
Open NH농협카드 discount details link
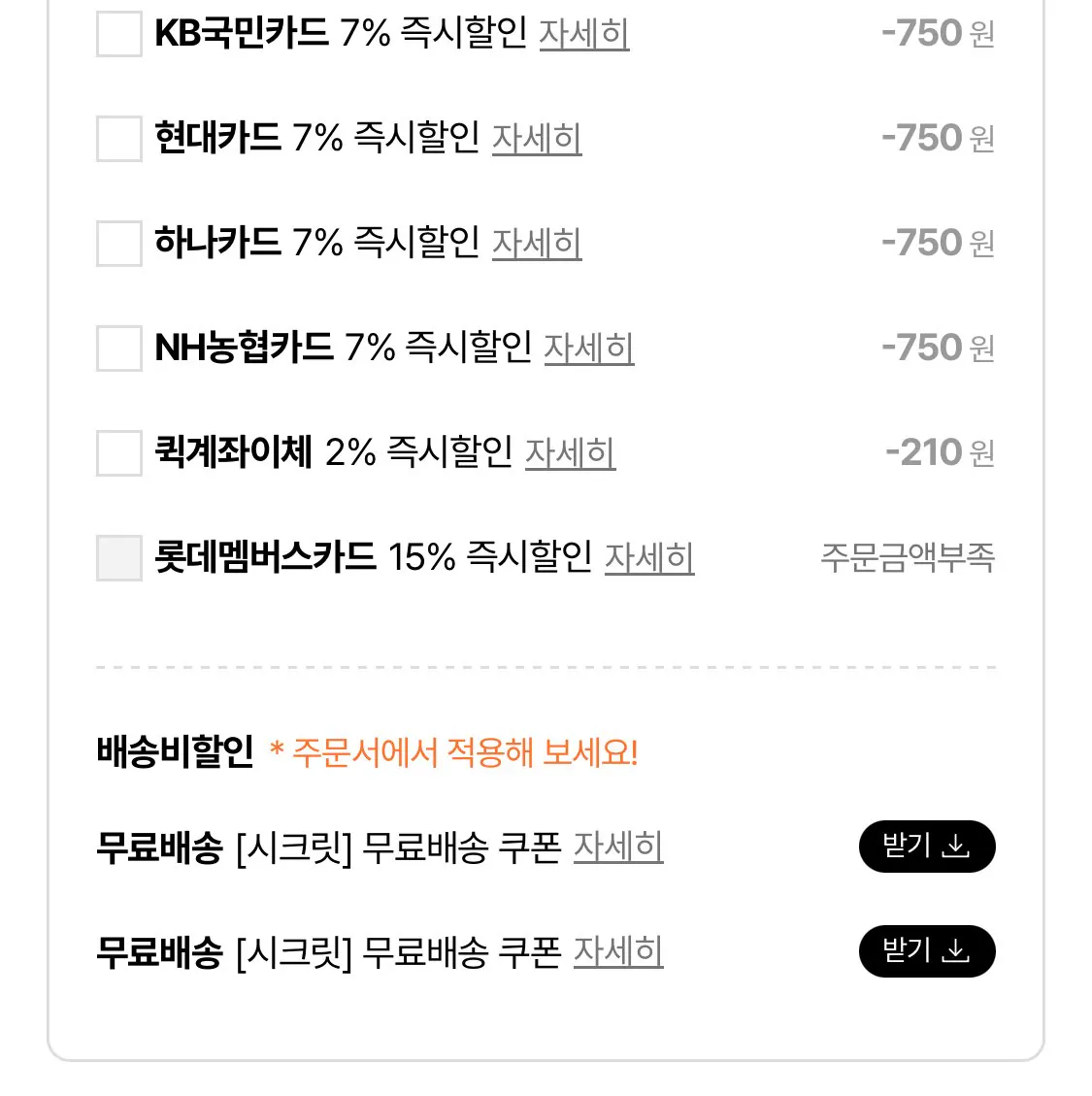(589, 349)
